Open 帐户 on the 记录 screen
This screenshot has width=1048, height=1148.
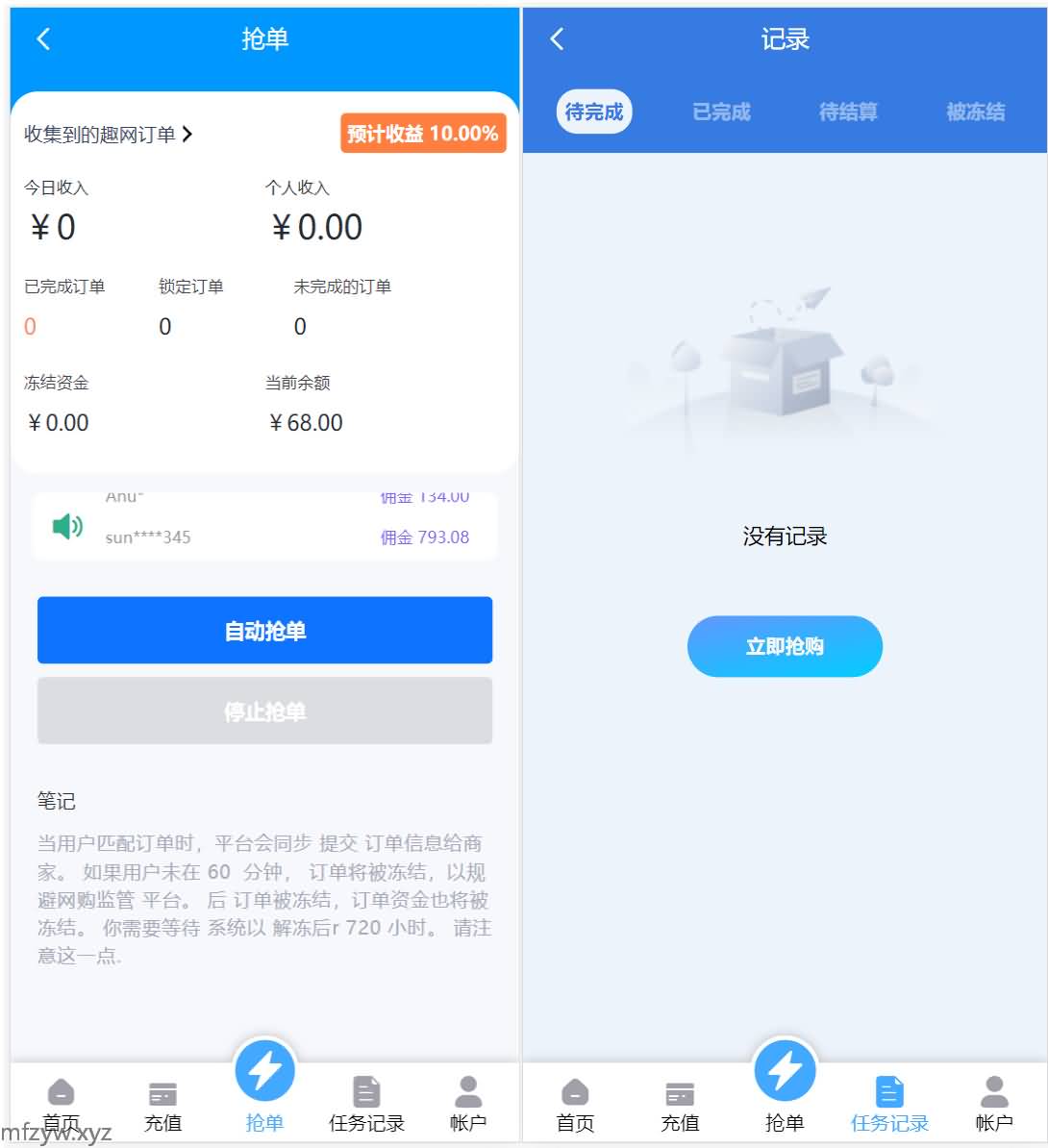pyautogui.click(x=994, y=1104)
